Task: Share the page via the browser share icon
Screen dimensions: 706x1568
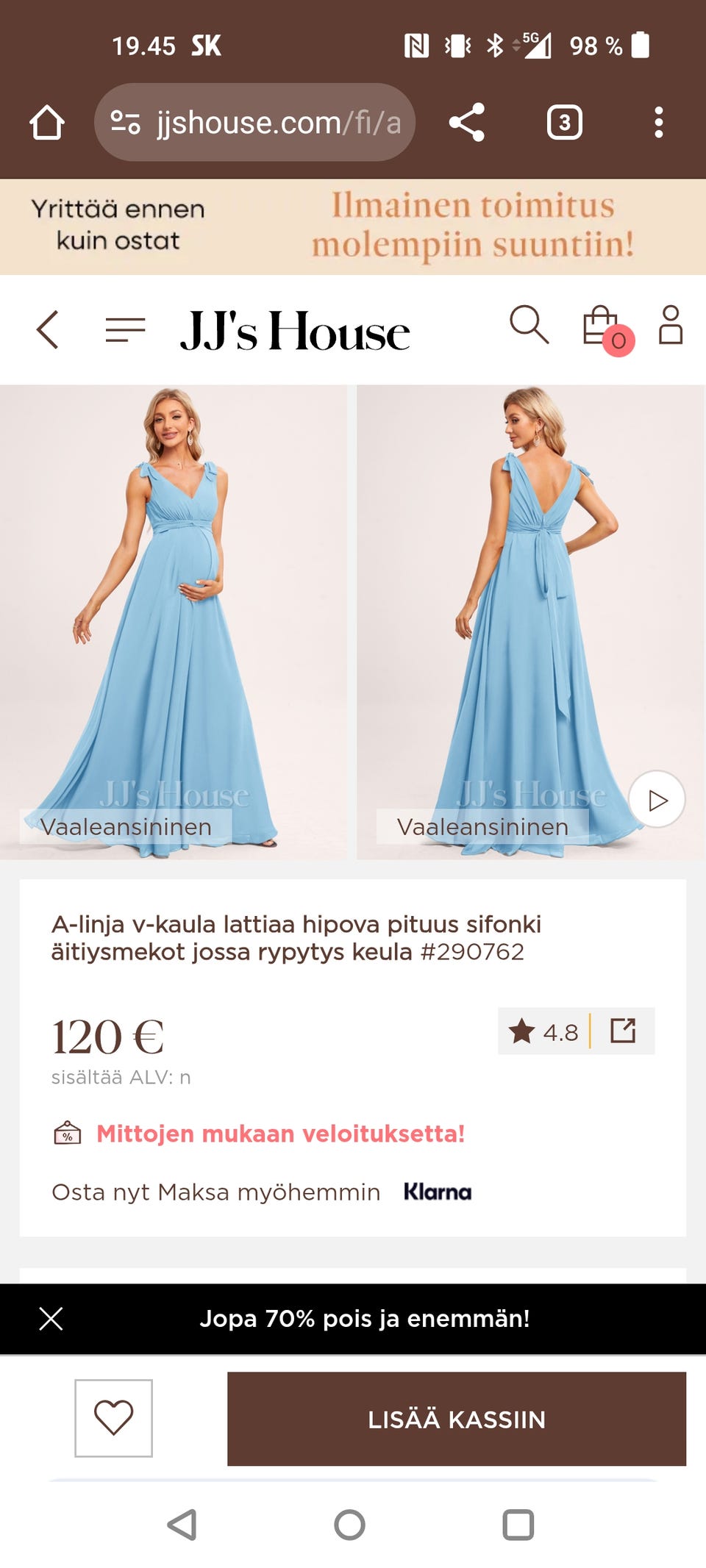Action: coord(468,123)
